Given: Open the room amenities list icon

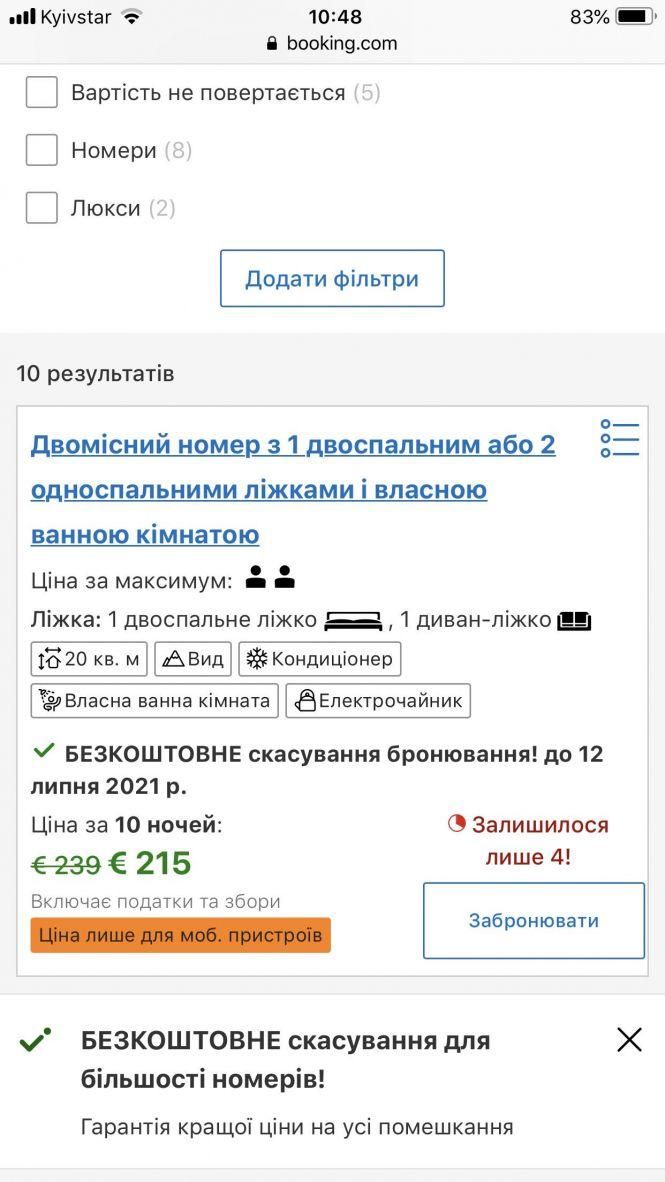Looking at the screenshot, I should click(x=619, y=439).
